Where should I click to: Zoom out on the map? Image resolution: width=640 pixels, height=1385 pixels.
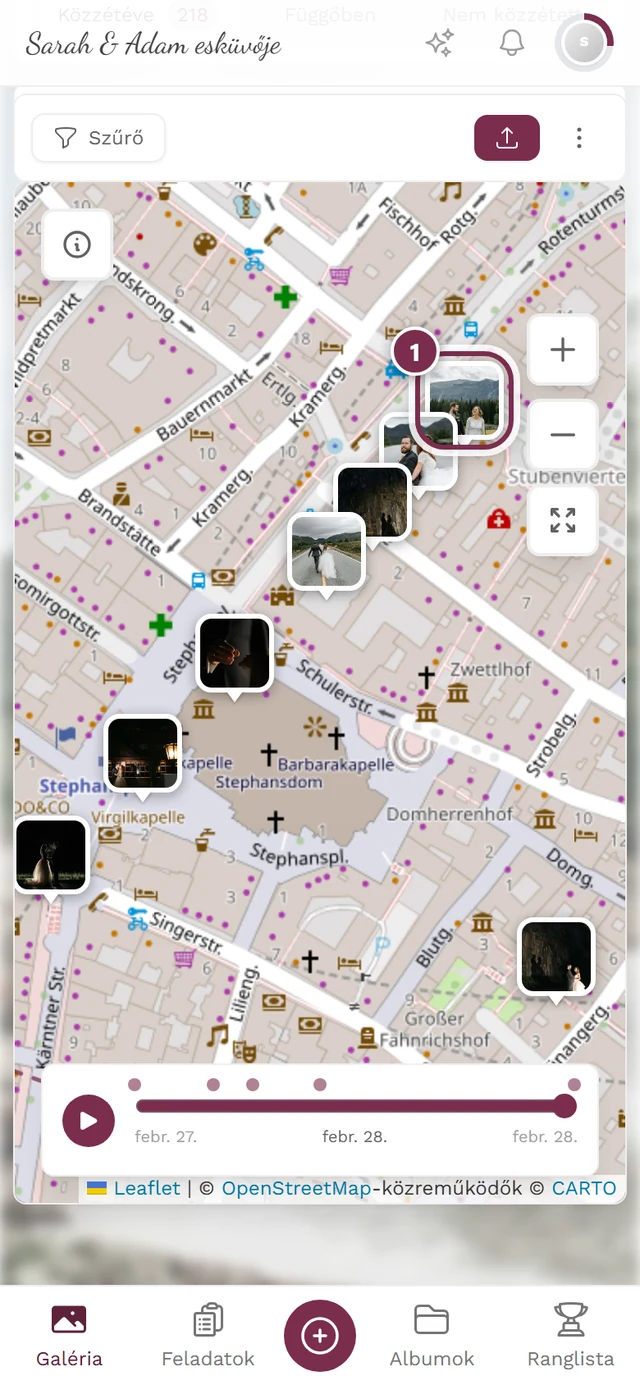point(563,435)
